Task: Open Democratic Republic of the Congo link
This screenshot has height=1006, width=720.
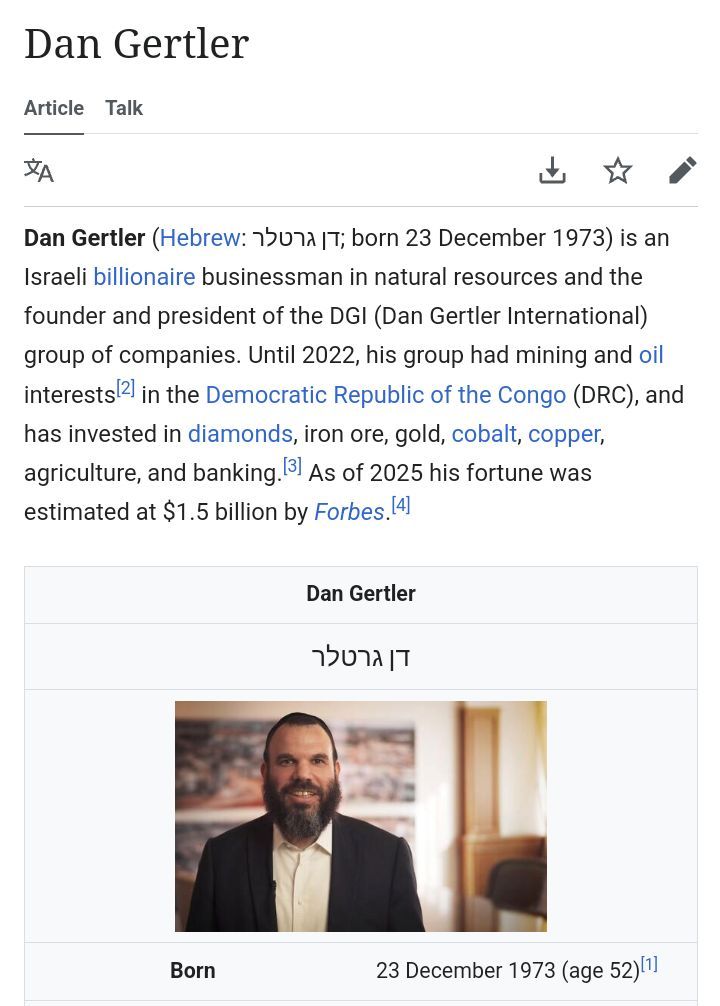Action: 386,395
